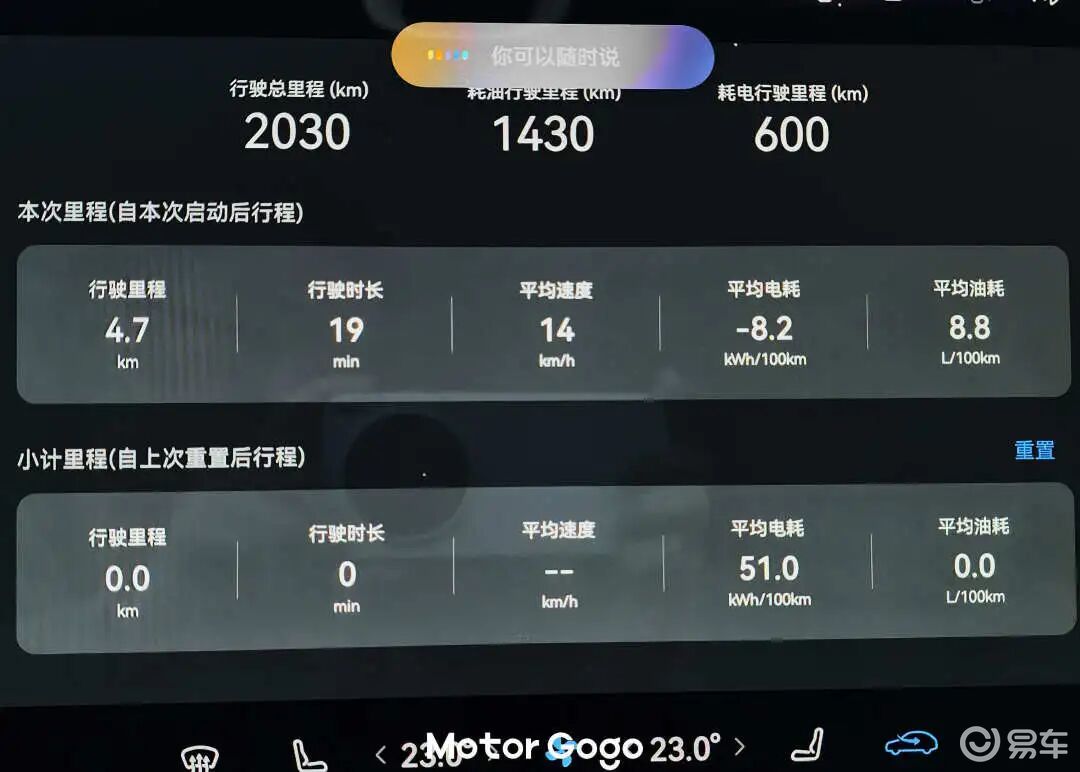This screenshot has height=772, width=1080.
Task: Open the driver seat settings icon
Action: pos(308,754)
